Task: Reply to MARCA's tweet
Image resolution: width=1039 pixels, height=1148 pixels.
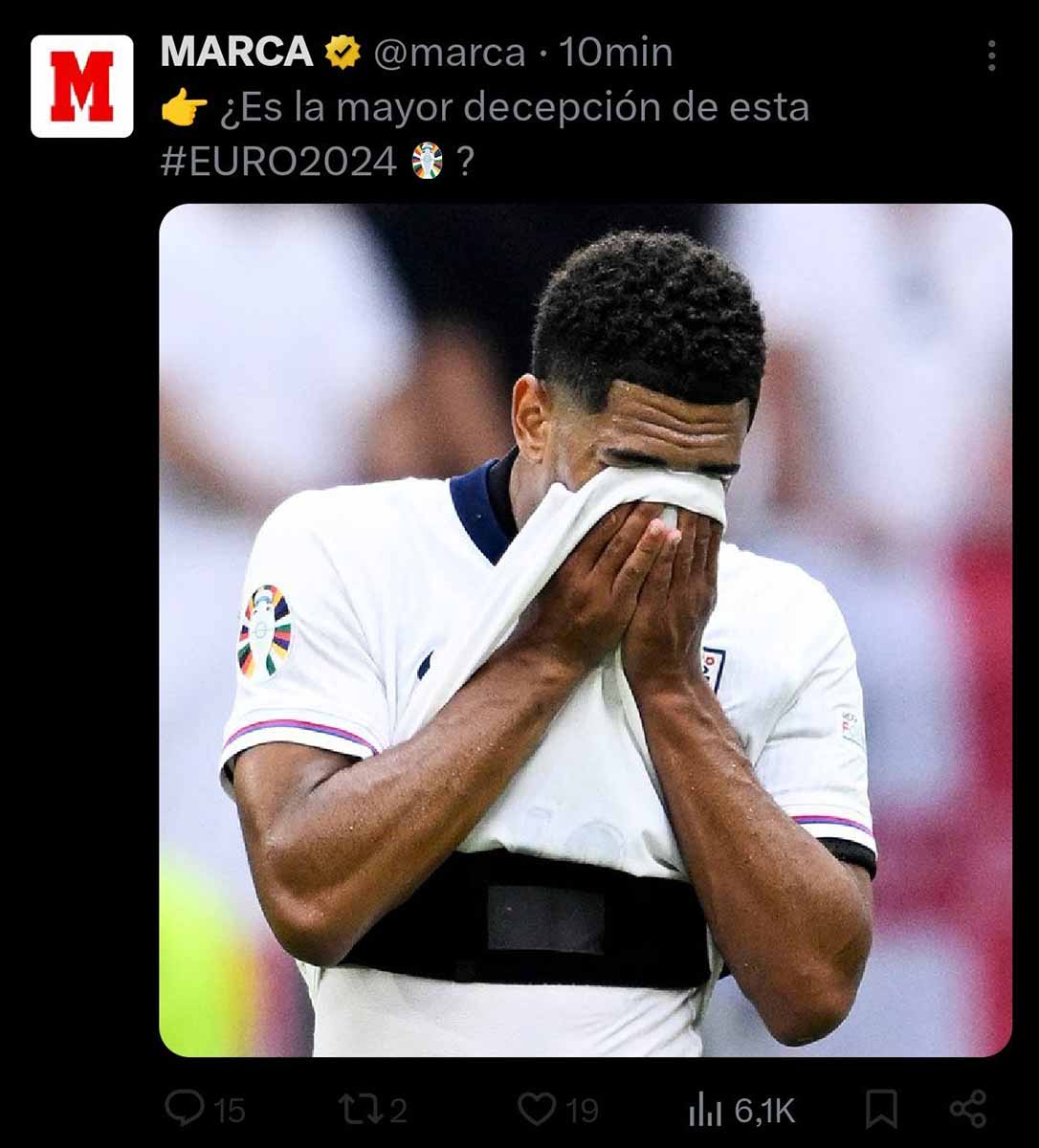Action: 184,1109
